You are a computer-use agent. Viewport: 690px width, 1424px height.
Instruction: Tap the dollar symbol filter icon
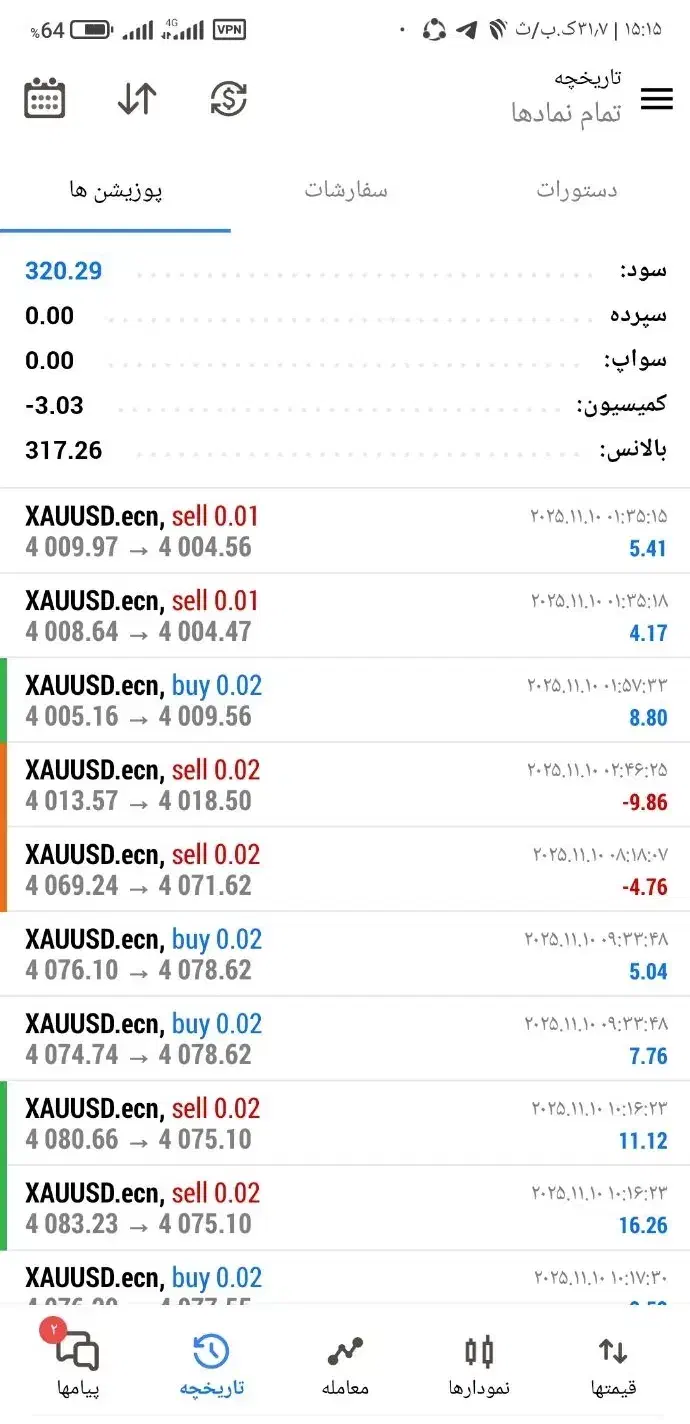(x=229, y=99)
